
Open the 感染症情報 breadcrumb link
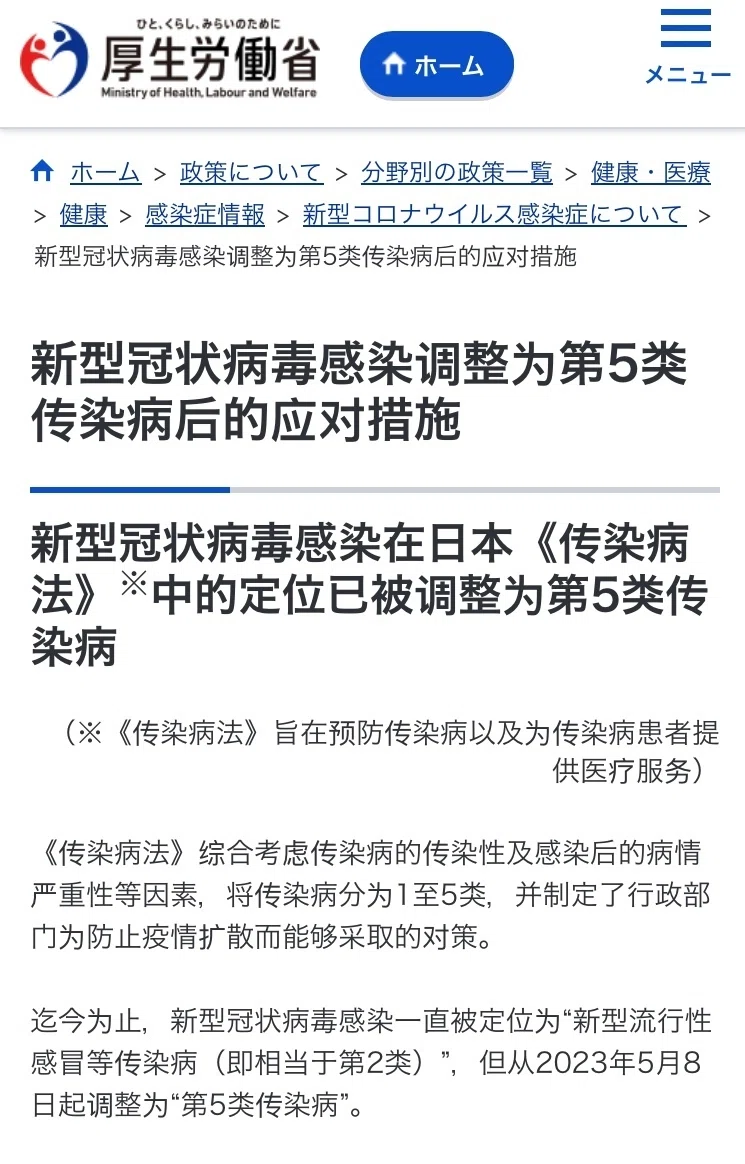click(x=205, y=215)
